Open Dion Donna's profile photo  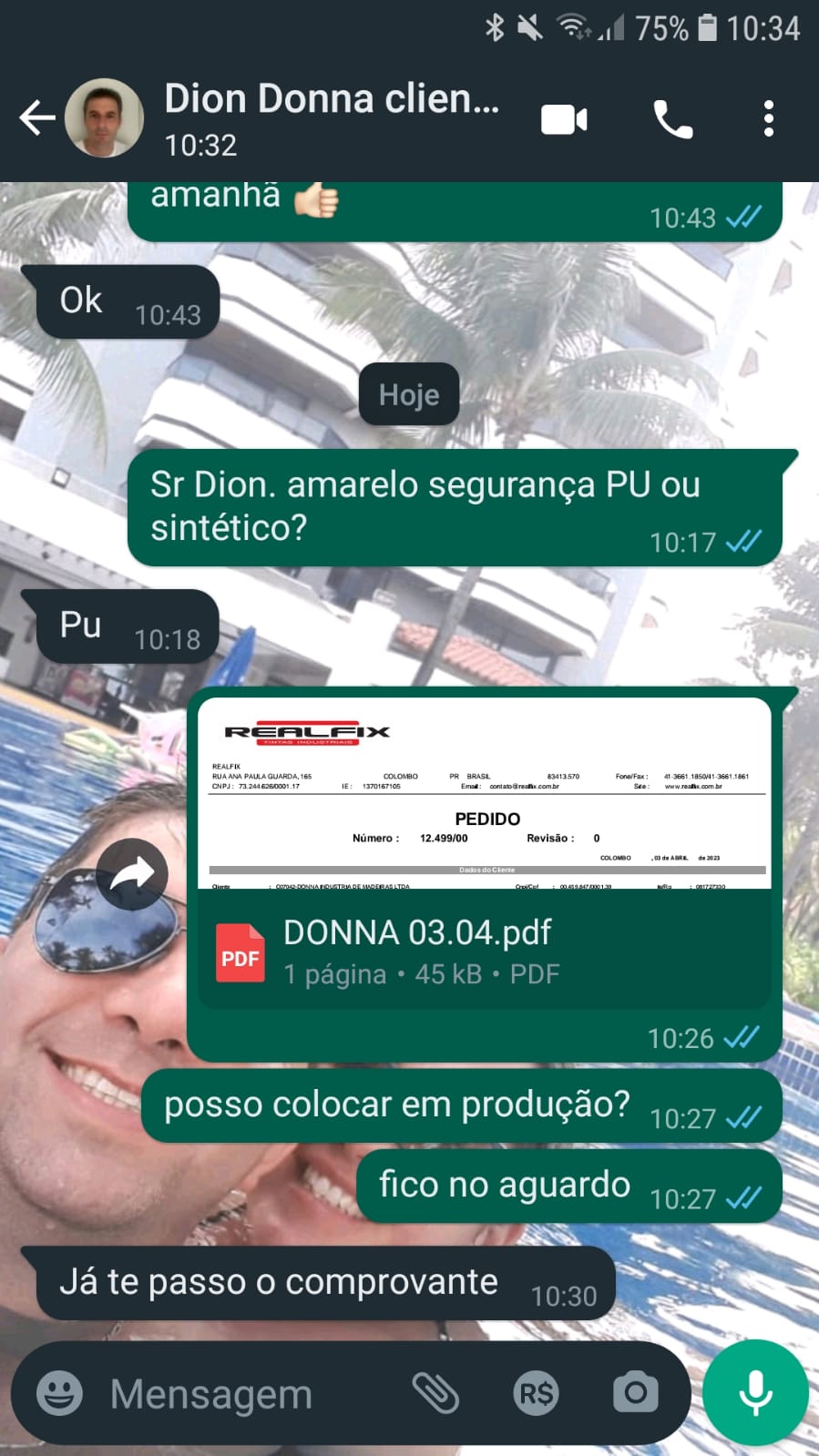[104, 118]
